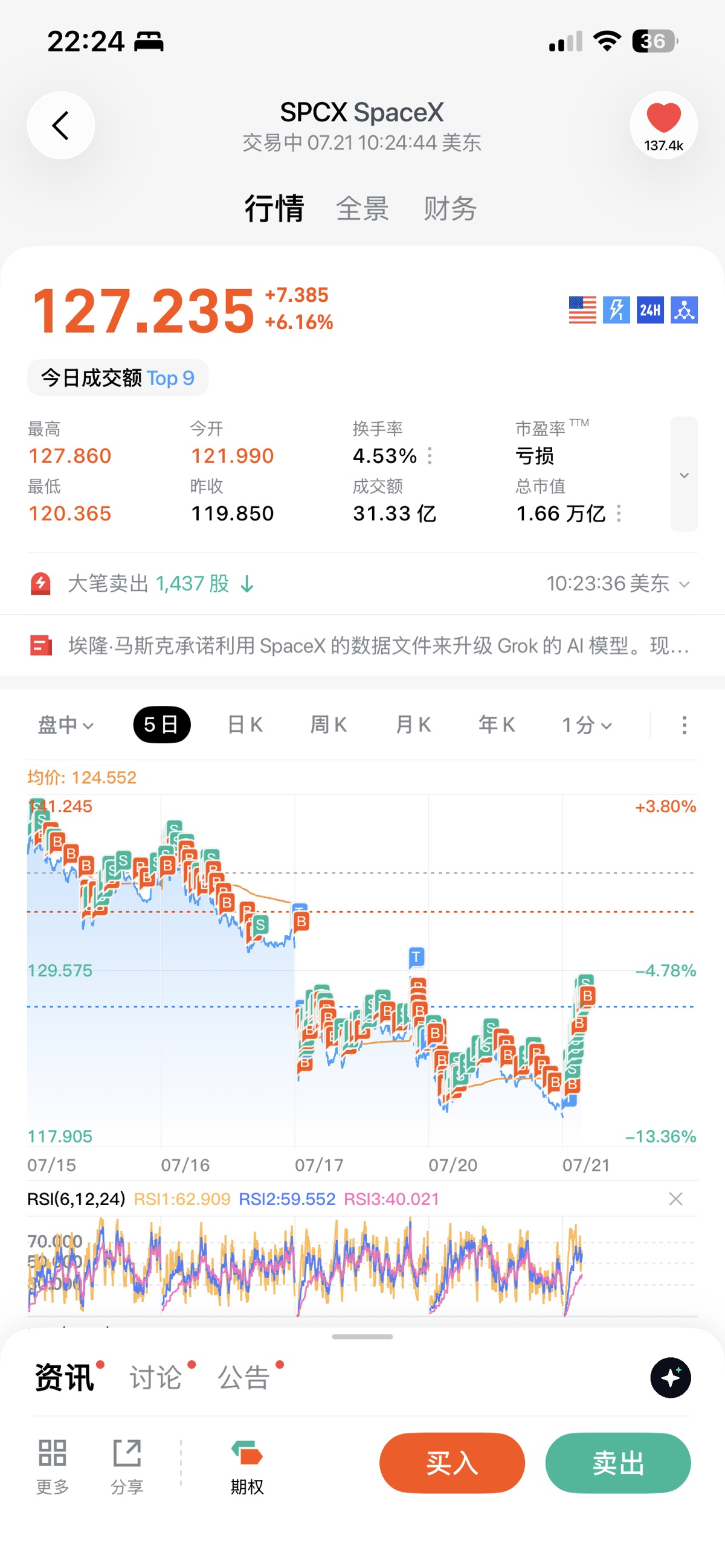The width and height of the screenshot is (725, 1568).
Task: Open the chart settings overflow menu
Action: tap(684, 725)
